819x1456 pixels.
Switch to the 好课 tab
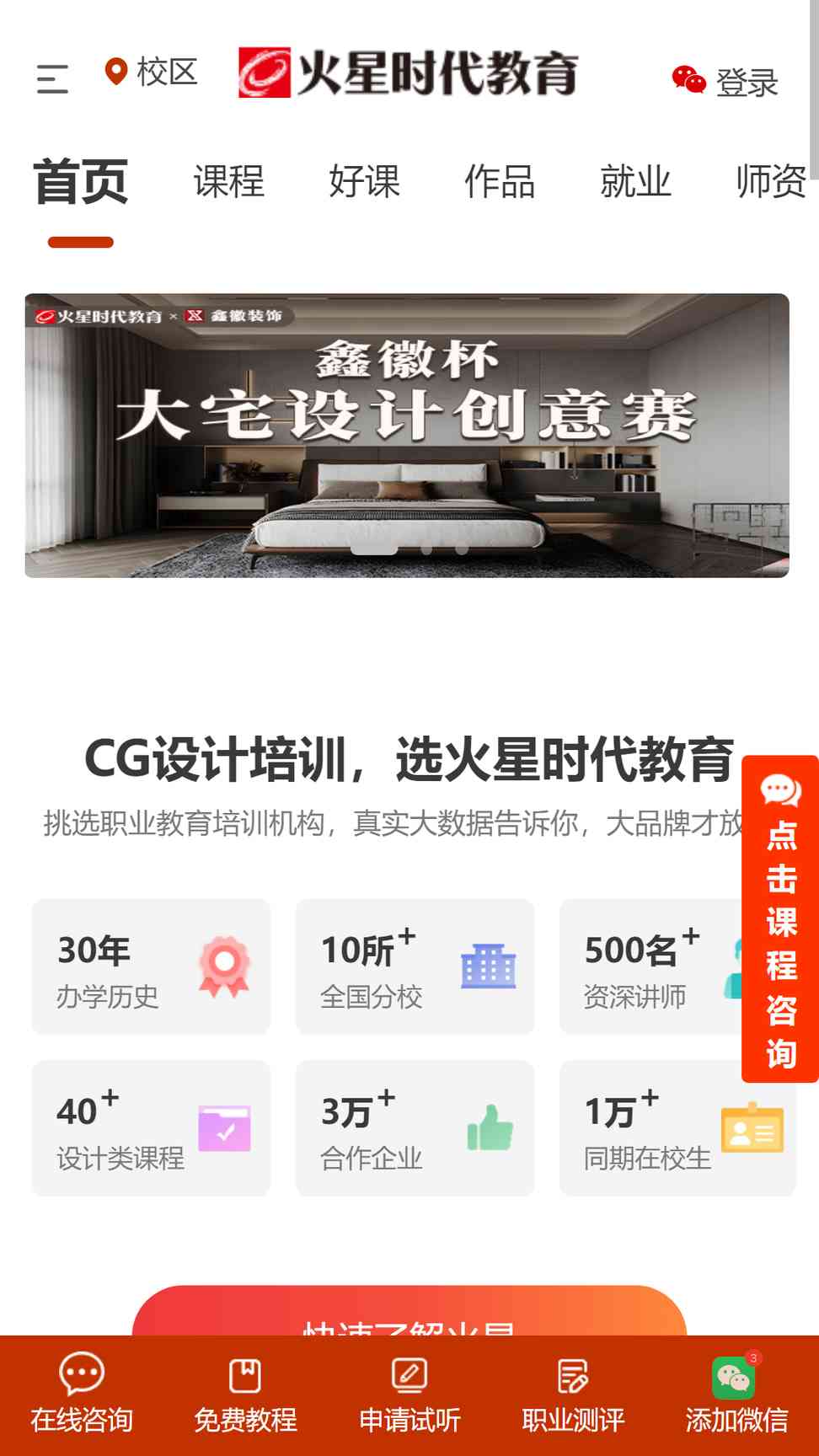pos(365,181)
